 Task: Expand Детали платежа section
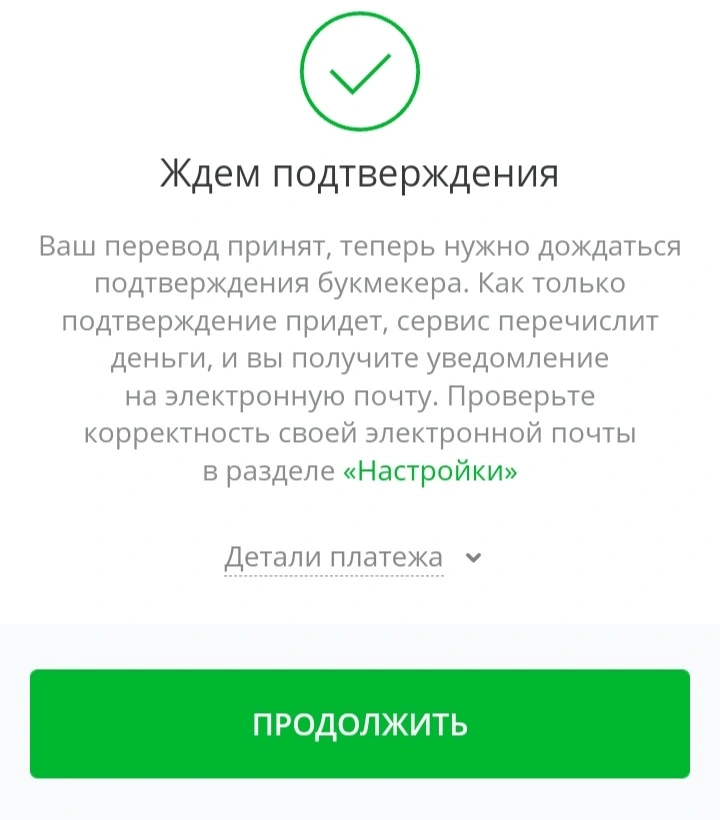click(353, 557)
